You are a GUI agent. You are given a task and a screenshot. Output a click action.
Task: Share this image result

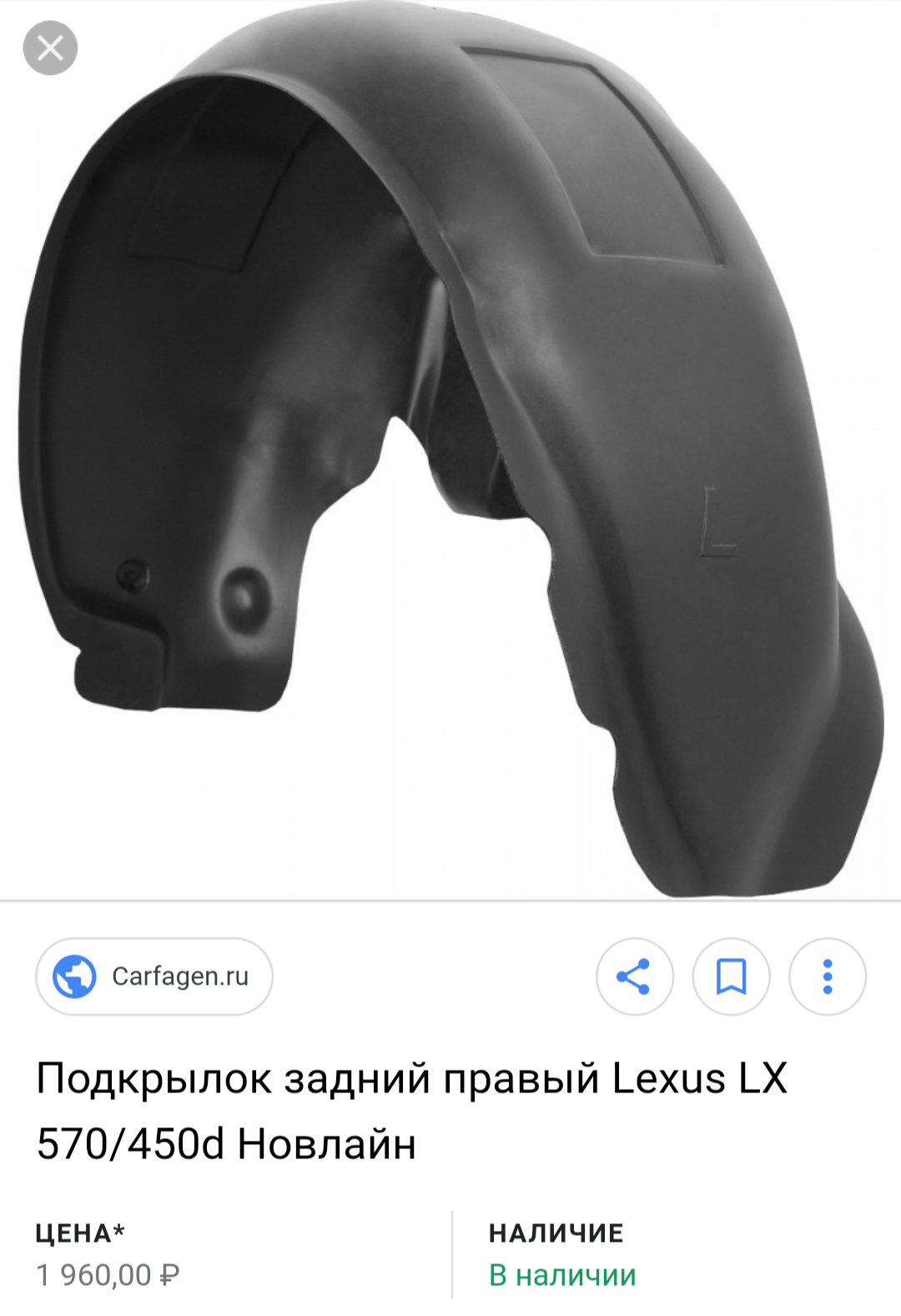(634, 976)
